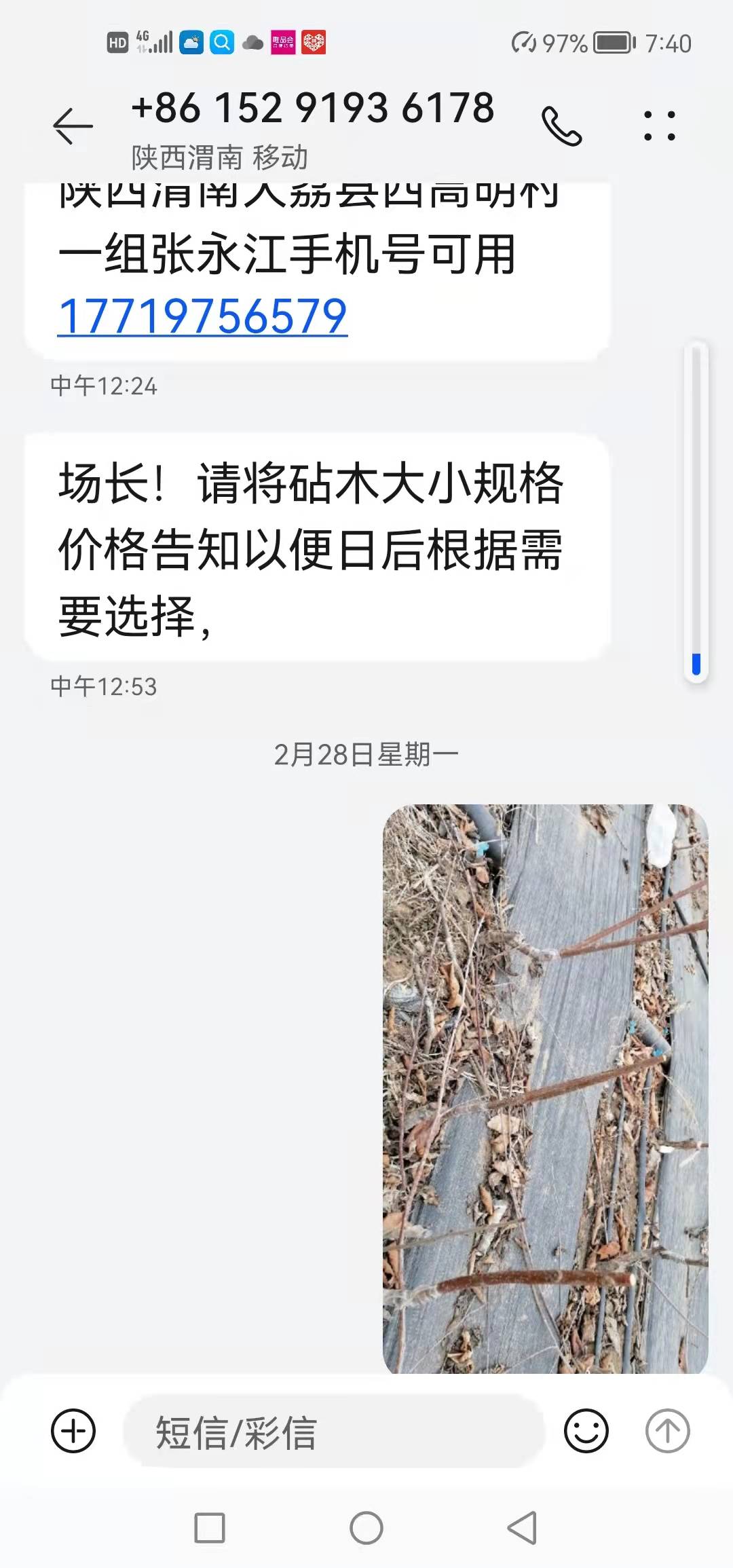Tap the linked phone number 17719756579
733x1568 pixels.
pos(202,316)
